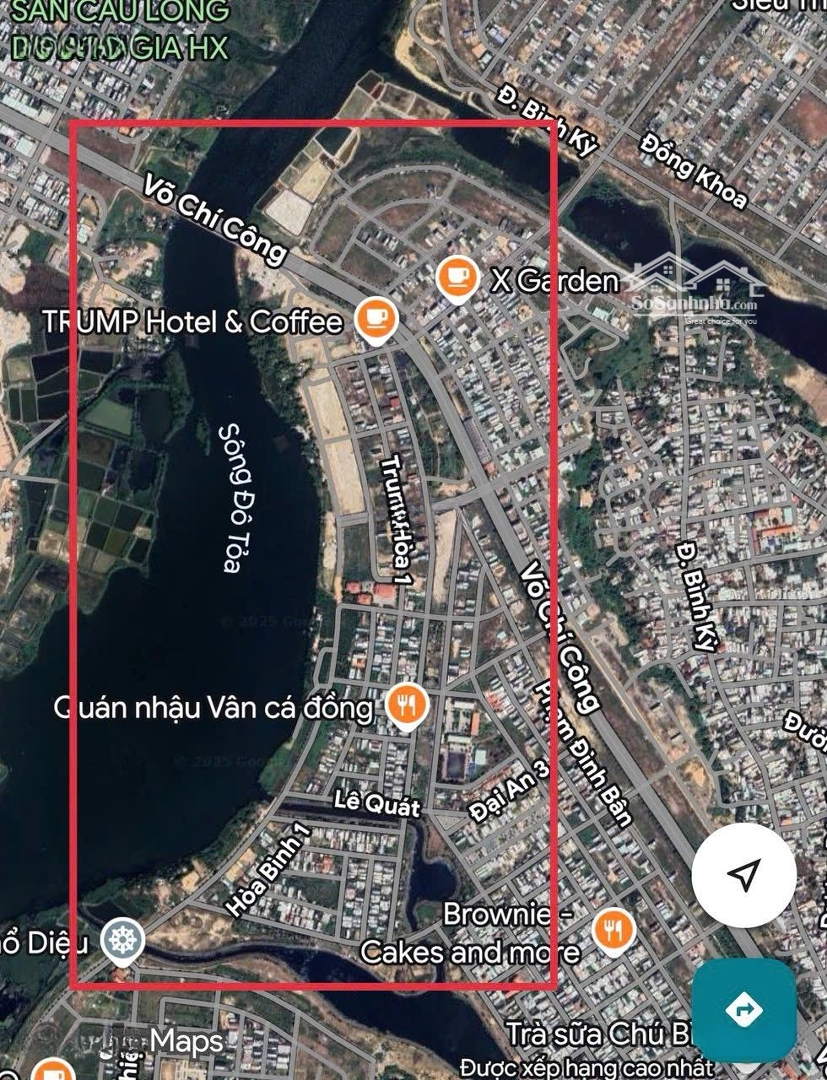Tap the Quán nhậu Vân cá đồng restaurant pin
827x1080 pixels.
click(x=406, y=705)
